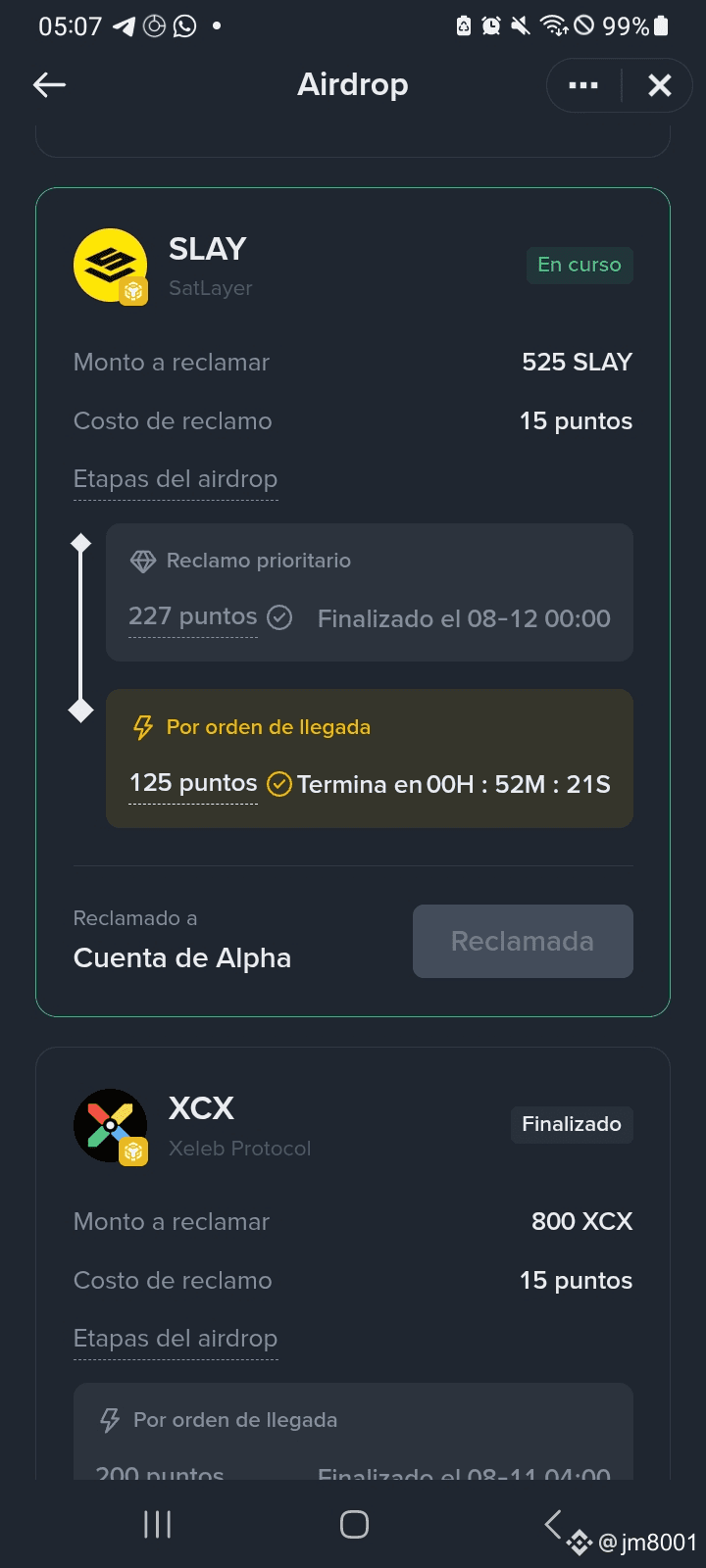Show info for SLAY Etapas del airdrop
This screenshot has height=1568, width=706.
click(x=176, y=479)
